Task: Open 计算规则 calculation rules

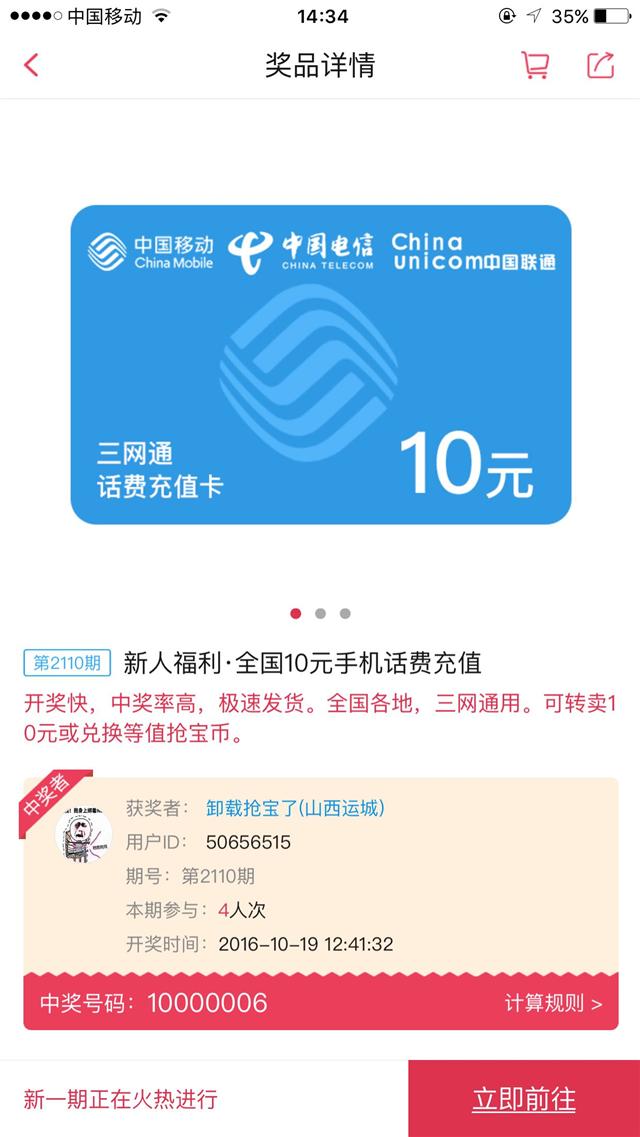Action: 553,1004
